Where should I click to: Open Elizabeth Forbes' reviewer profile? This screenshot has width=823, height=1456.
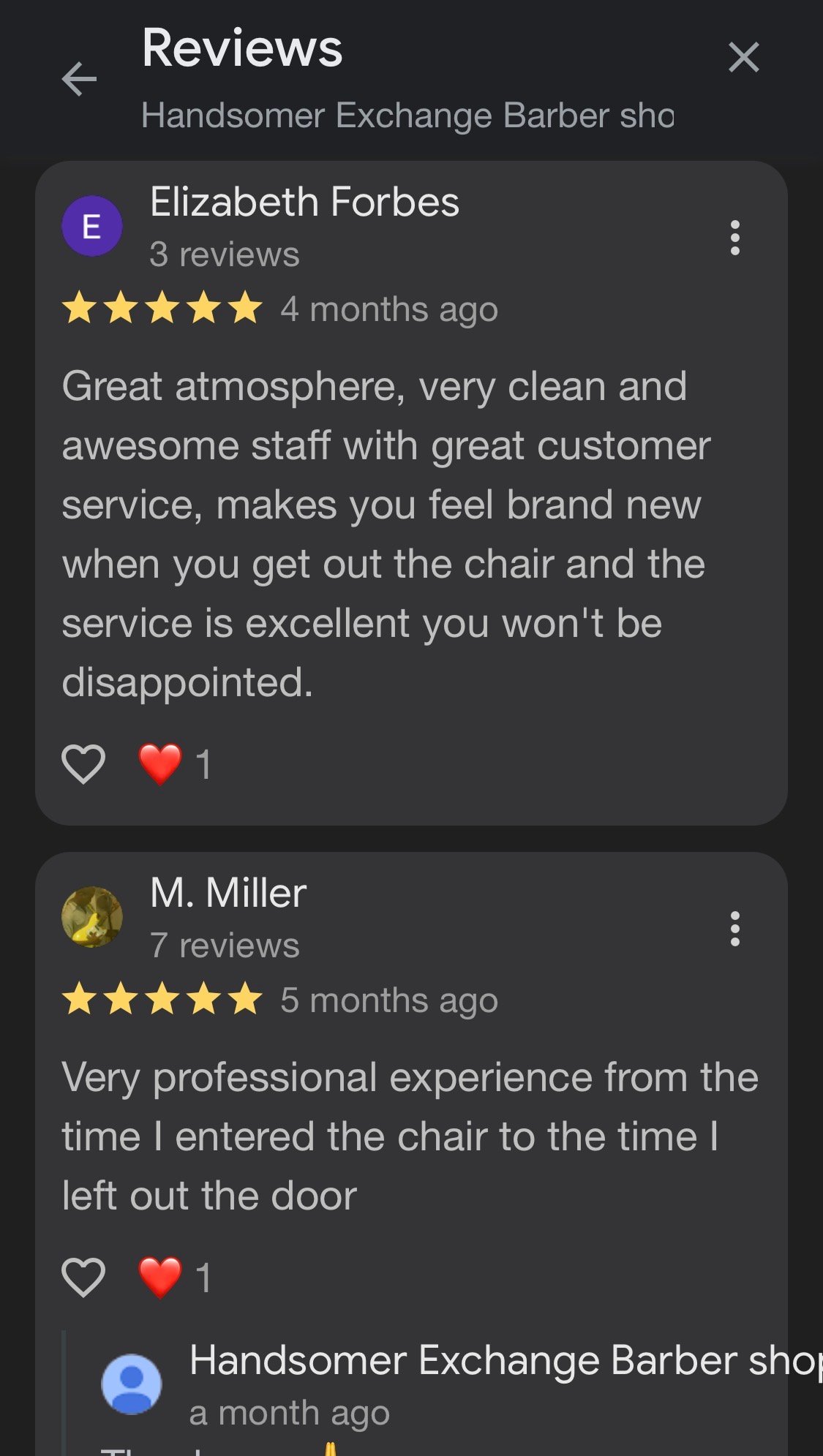(x=304, y=203)
